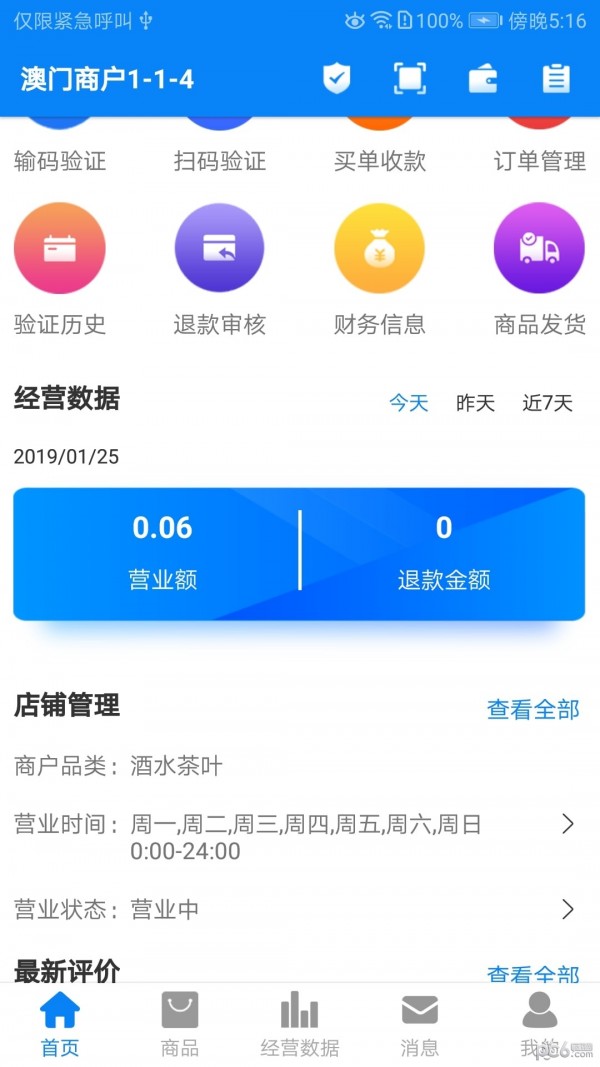The width and height of the screenshot is (600, 1067).
Task: Switch business data to 昨天
Action: [476, 403]
